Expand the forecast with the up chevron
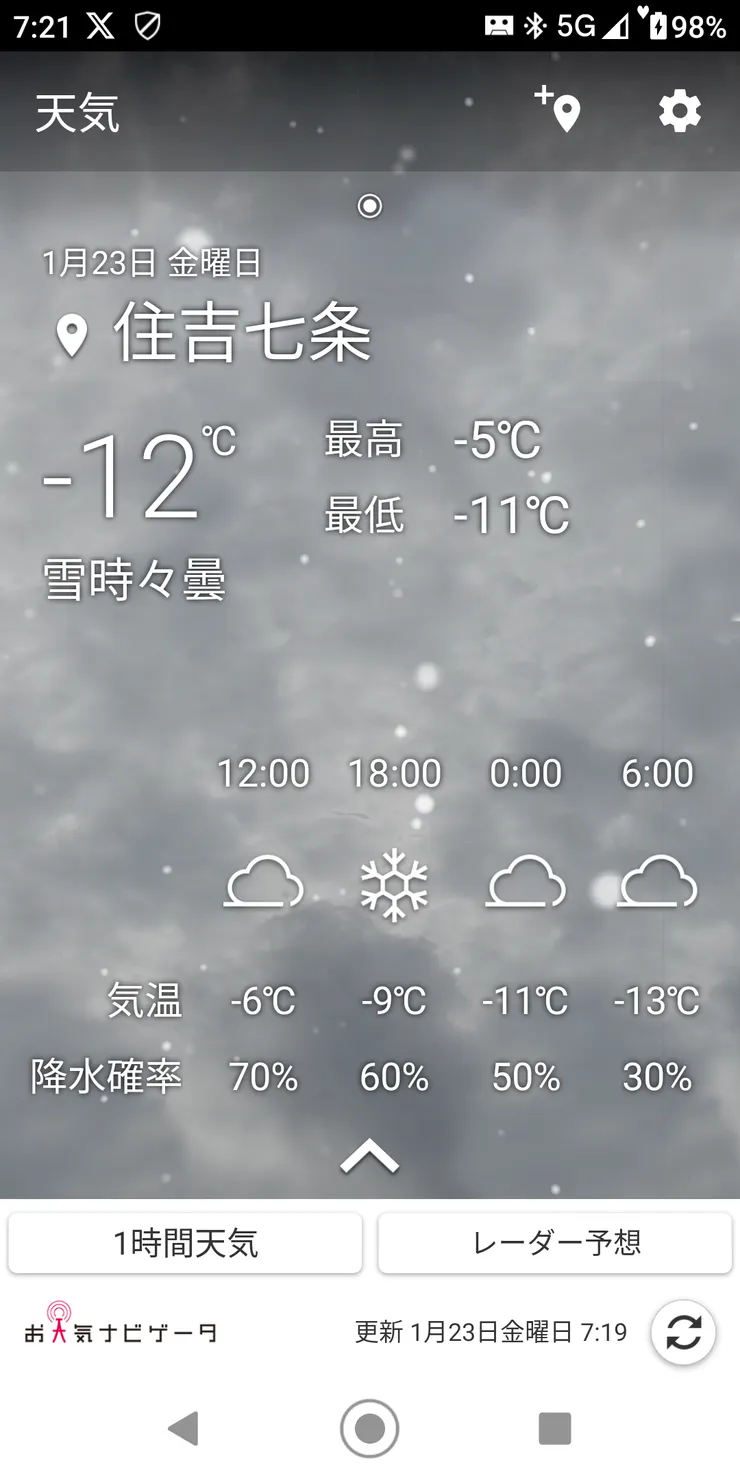 369,1157
